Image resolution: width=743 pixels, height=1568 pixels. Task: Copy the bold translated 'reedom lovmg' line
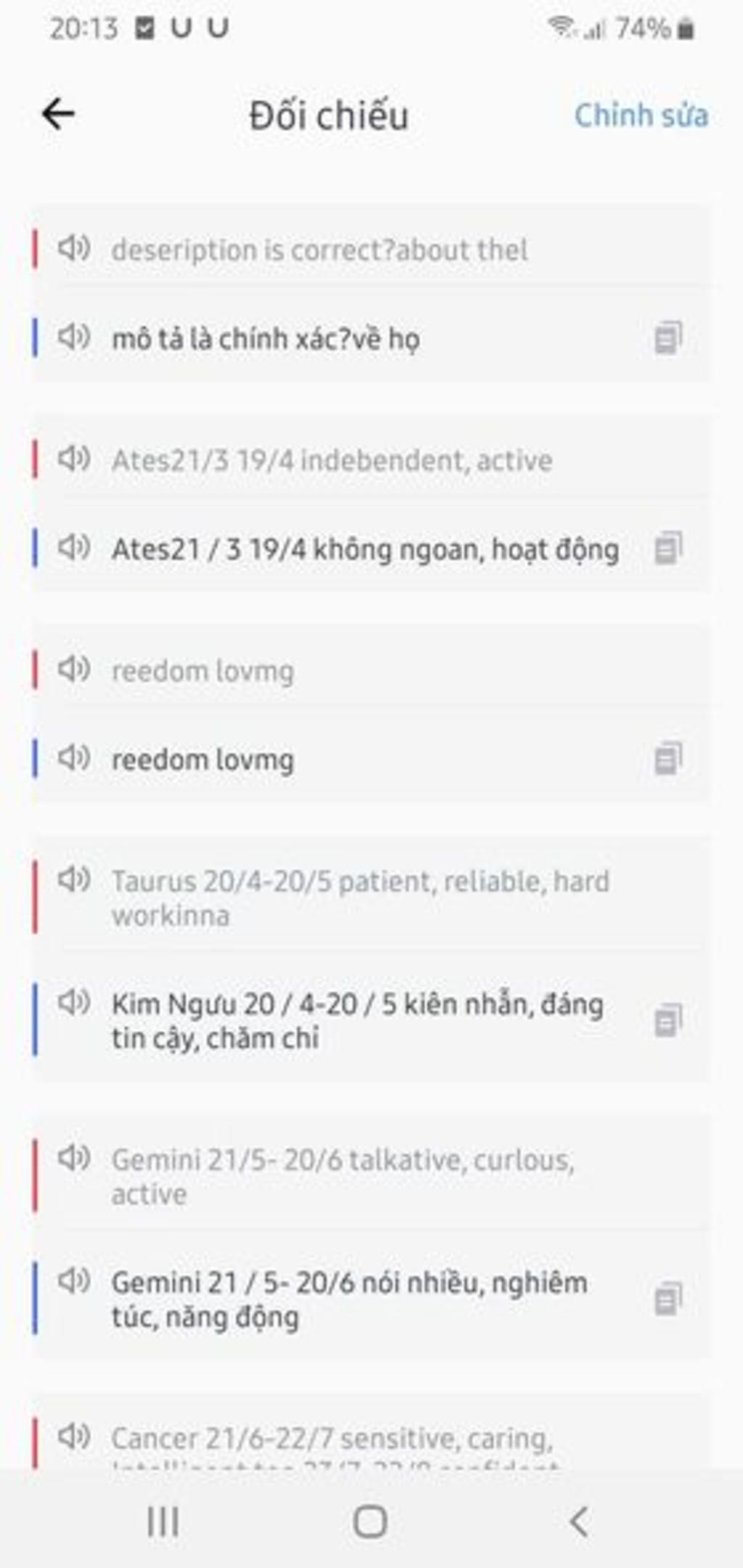coord(668,758)
